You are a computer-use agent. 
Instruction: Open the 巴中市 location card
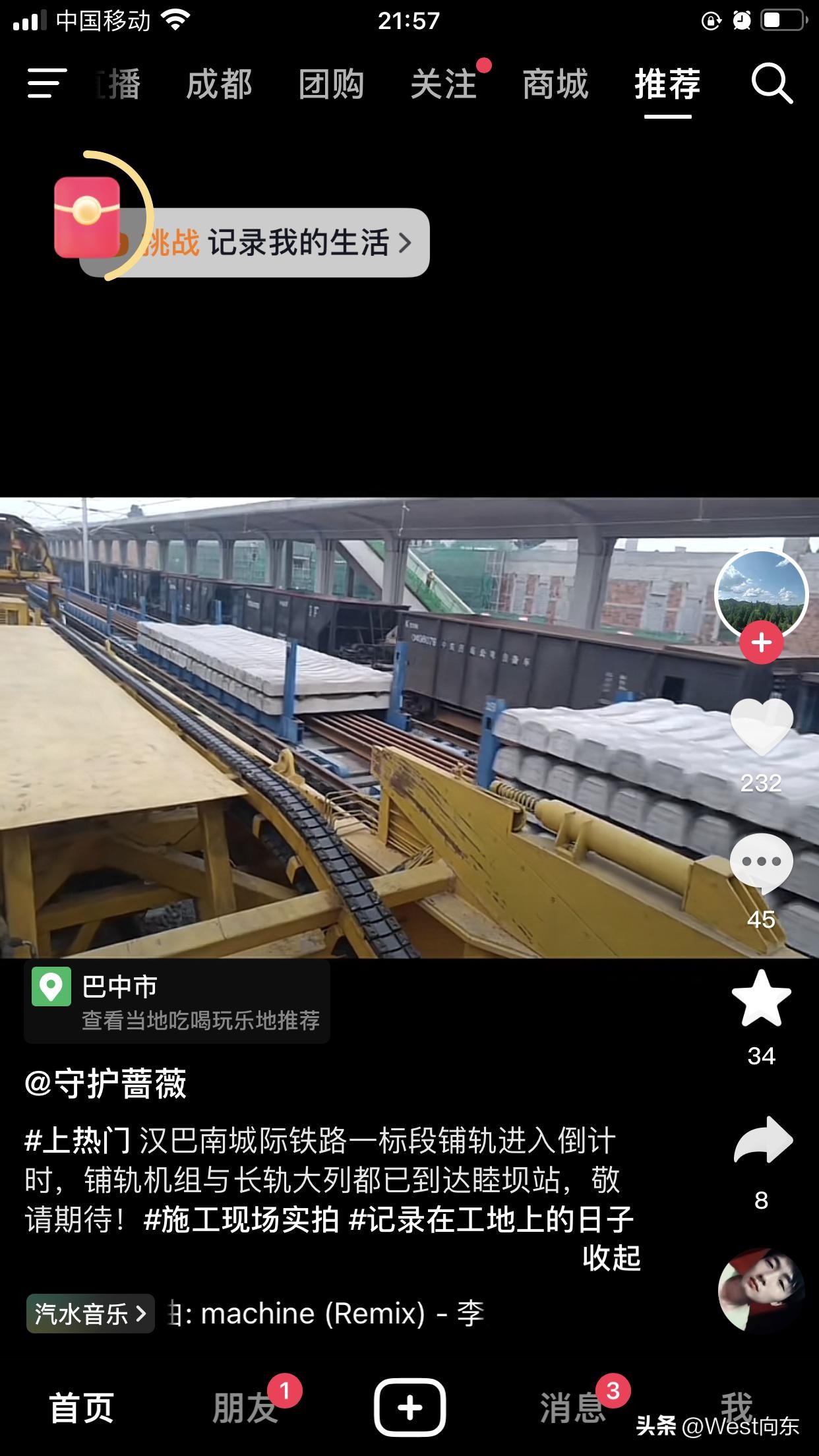177,1002
